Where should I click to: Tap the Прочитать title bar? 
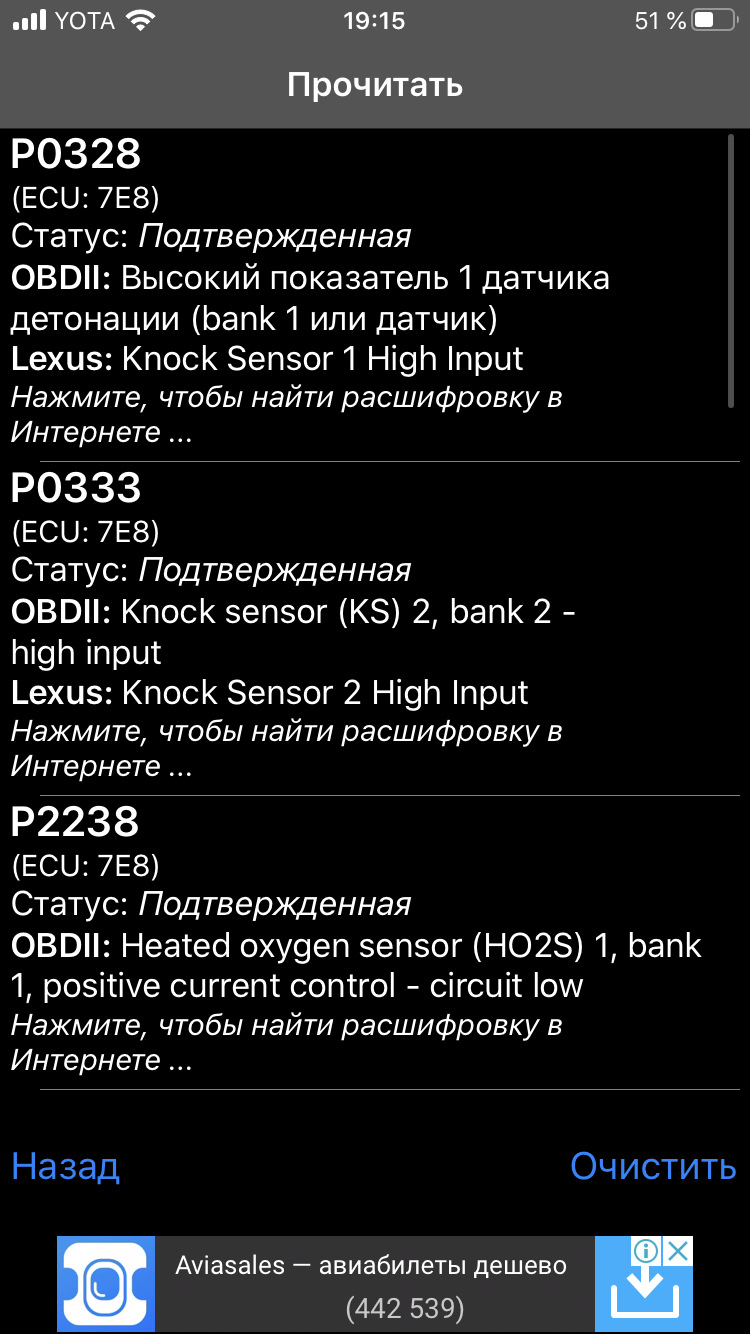point(375,85)
